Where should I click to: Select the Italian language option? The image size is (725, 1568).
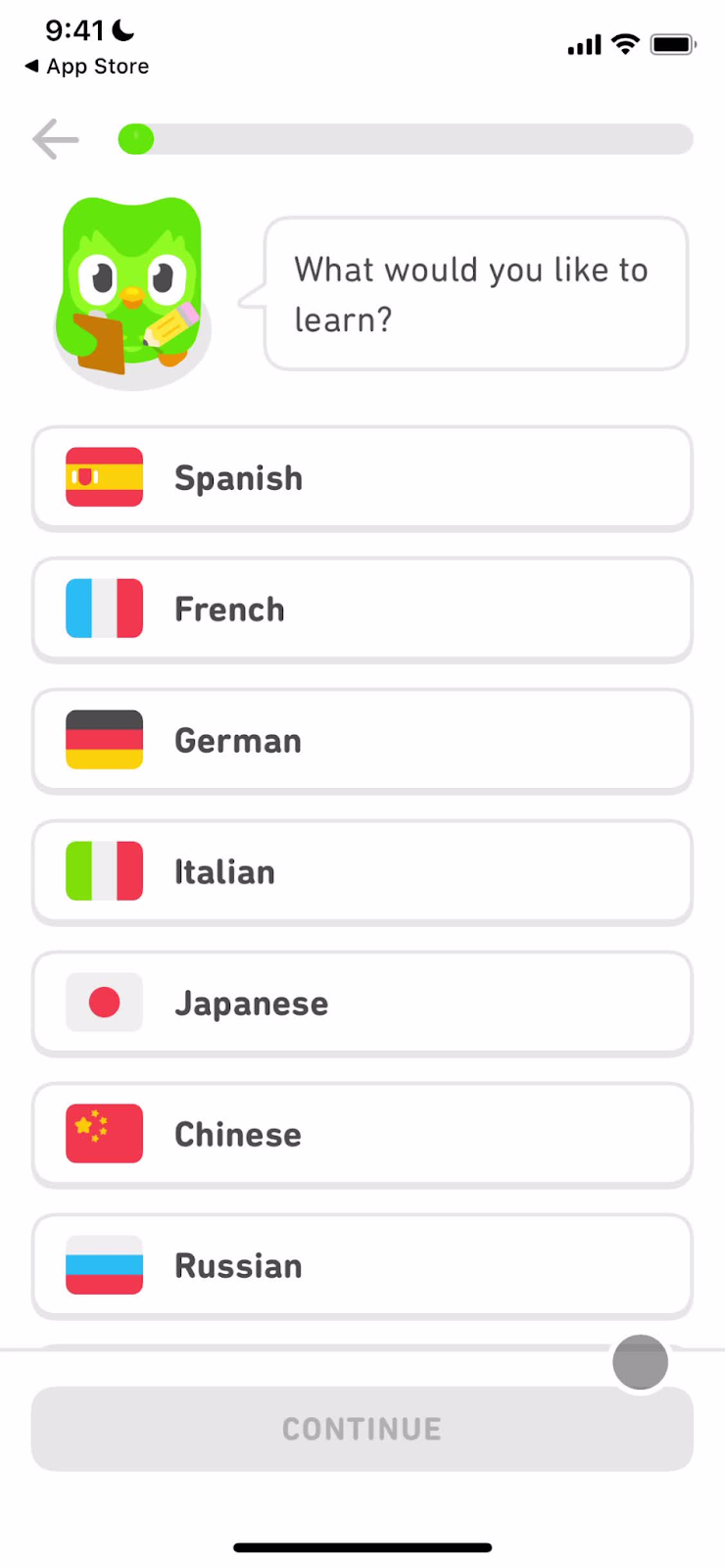pos(362,872)
